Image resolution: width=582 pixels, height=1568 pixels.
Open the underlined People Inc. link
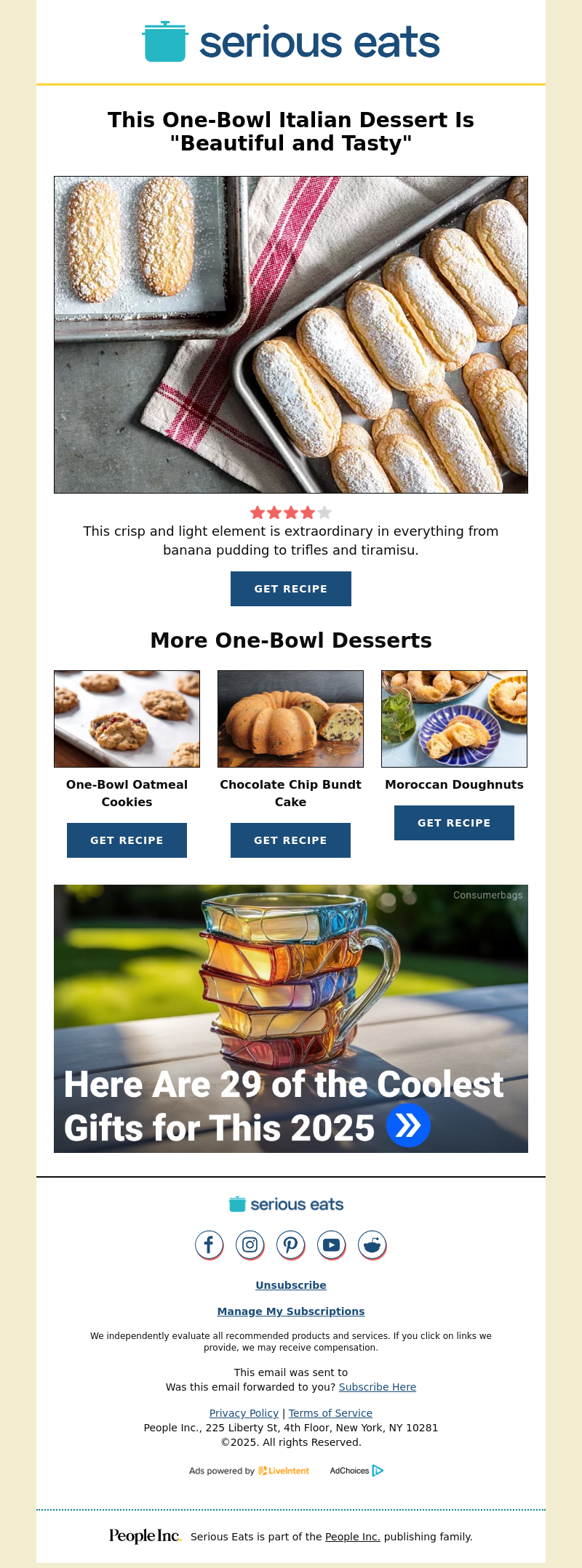[x=353, y=1537]
